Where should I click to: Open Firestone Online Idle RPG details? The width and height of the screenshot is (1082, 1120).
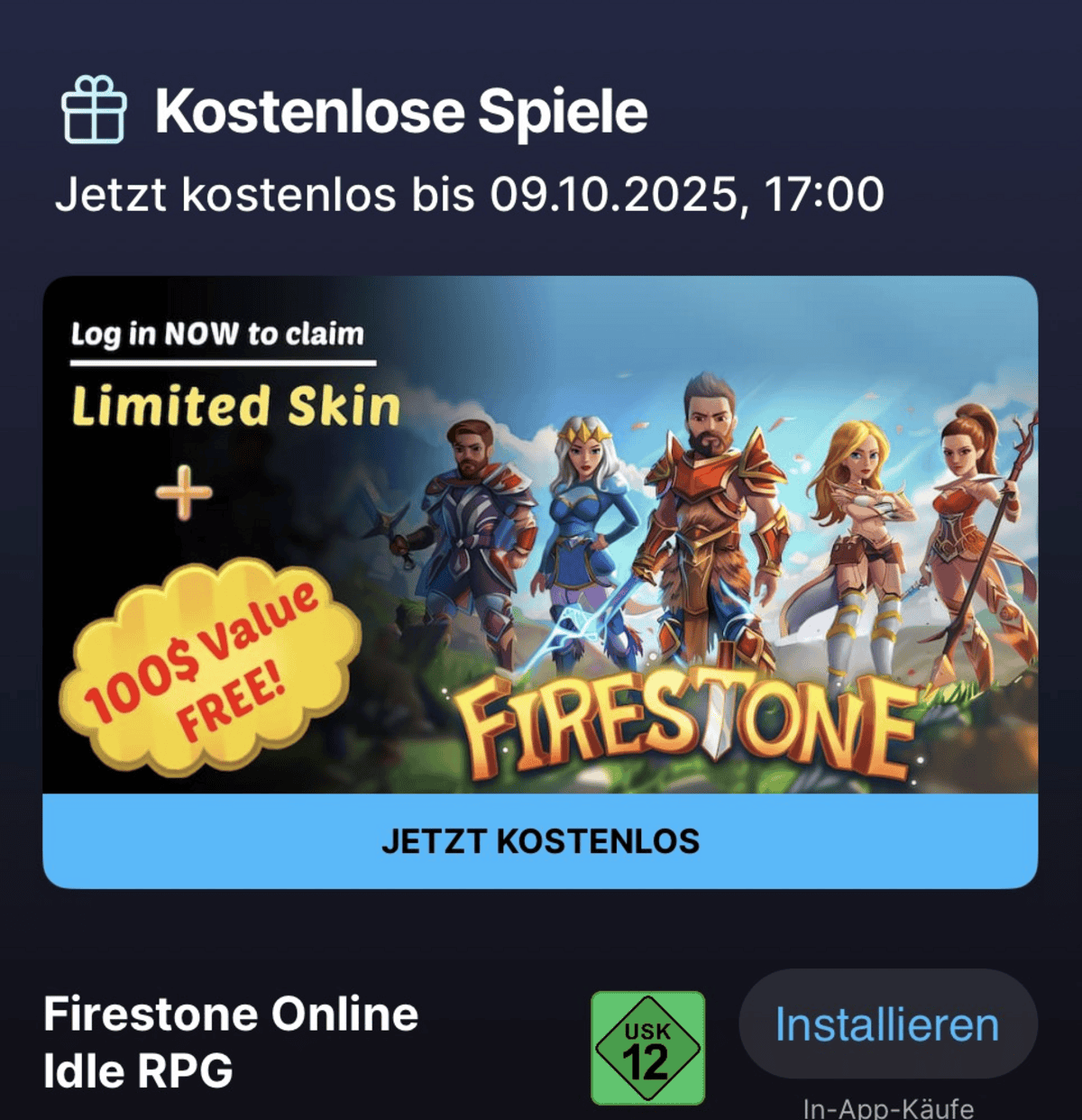(231, 1042)
